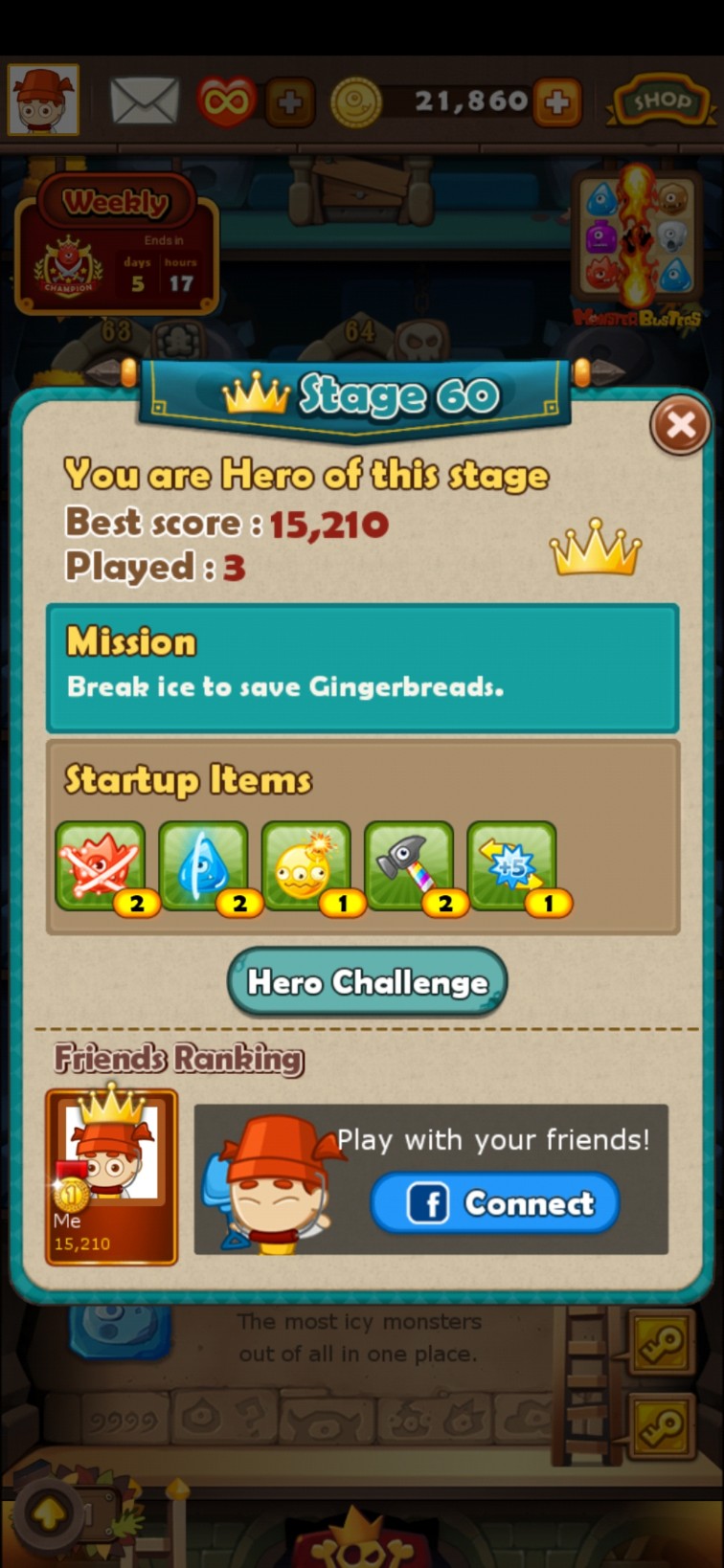Select the rainbow hammer startup item
This screenshot has height=1568, width=724.
409,866
